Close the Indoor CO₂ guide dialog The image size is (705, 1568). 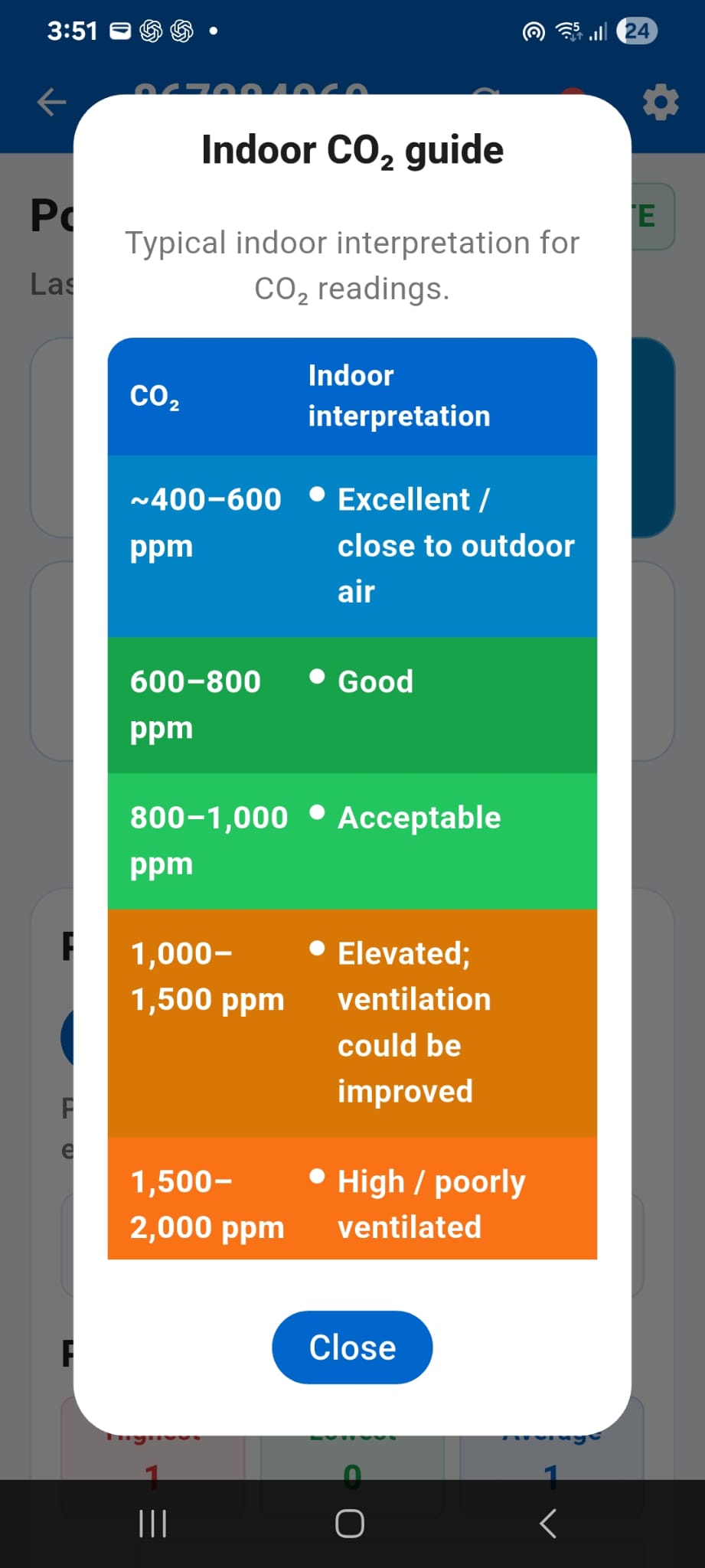(x=352, y=1347)
